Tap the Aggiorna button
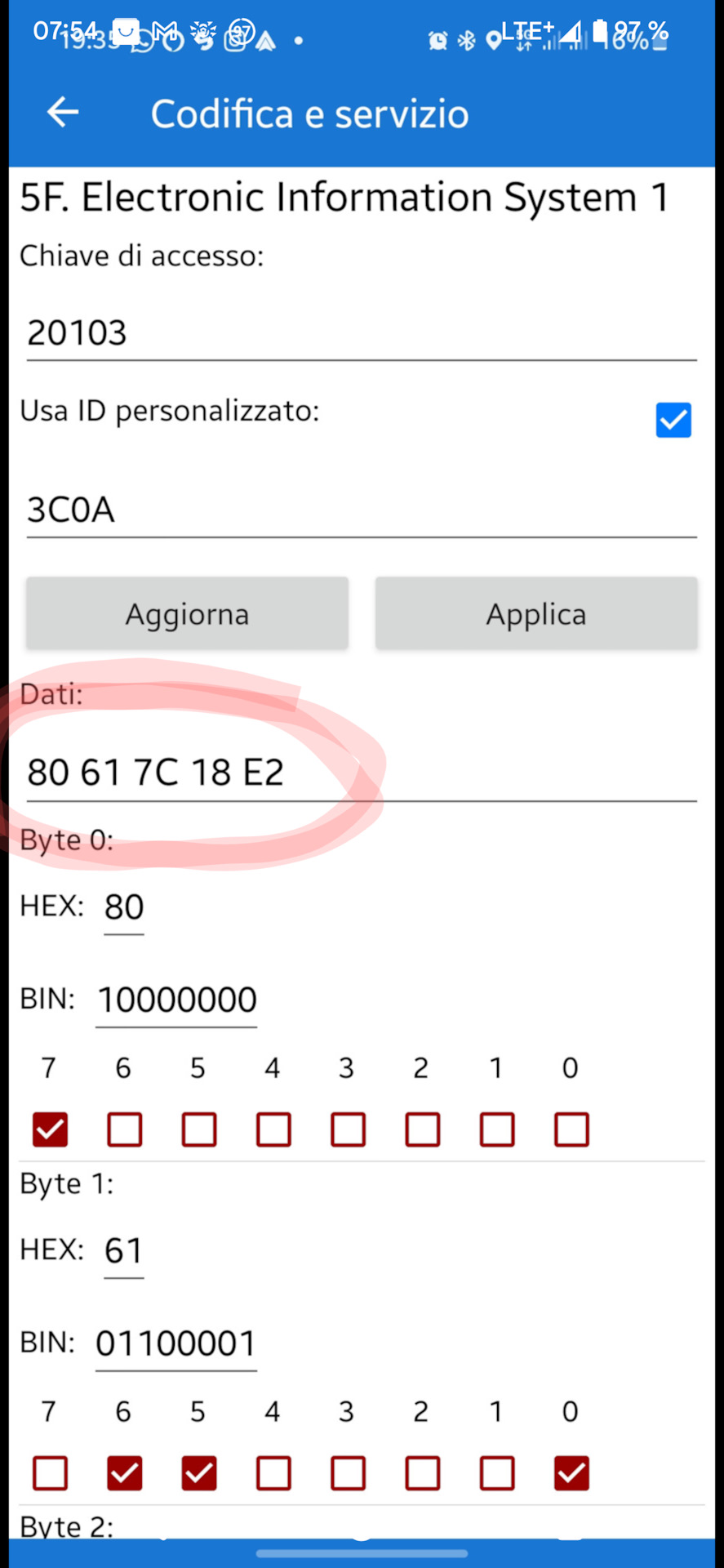The height and width of the screenshot is (1568, 724). [187, 614]
